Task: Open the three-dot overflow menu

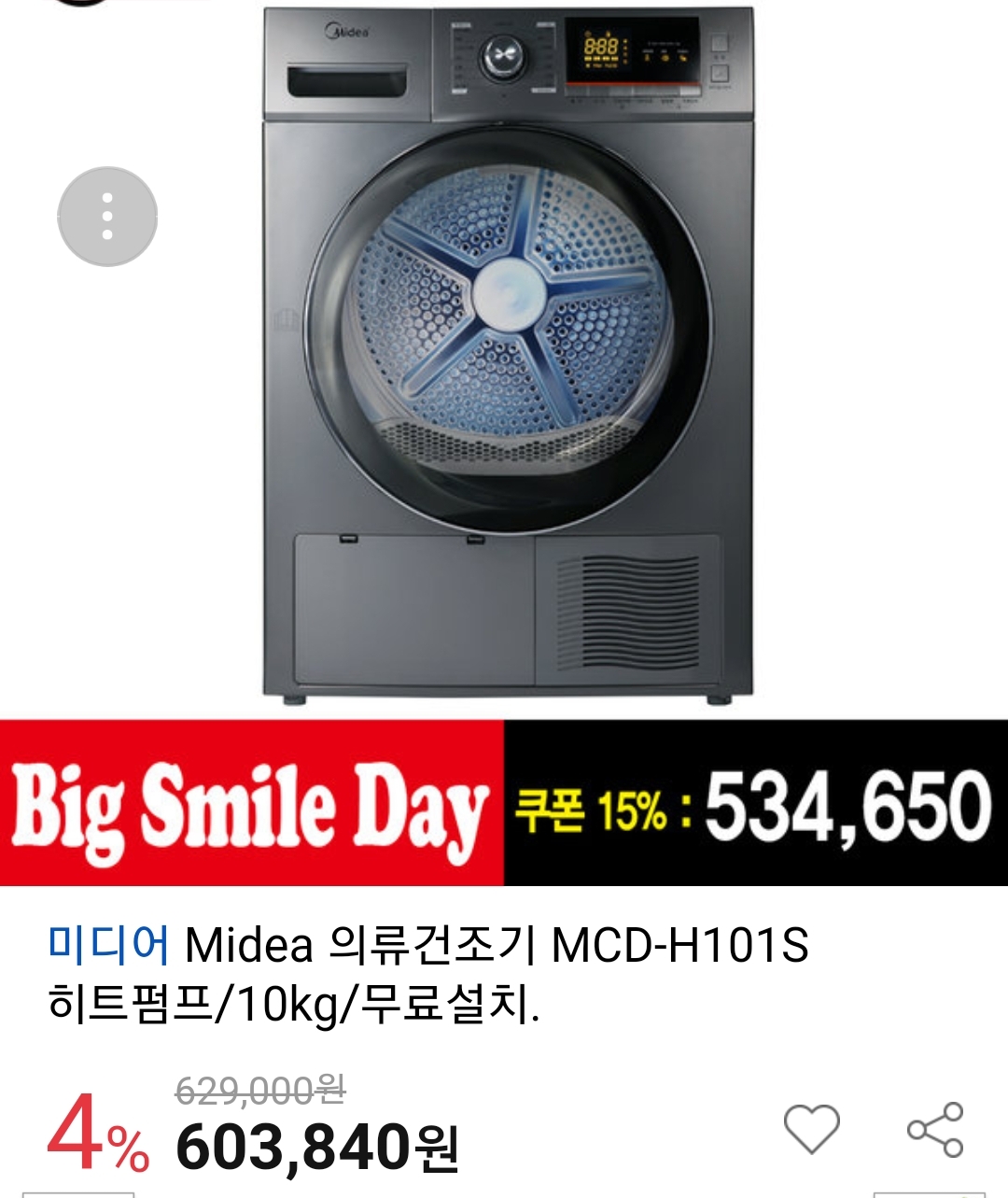Action: point(107,217)
